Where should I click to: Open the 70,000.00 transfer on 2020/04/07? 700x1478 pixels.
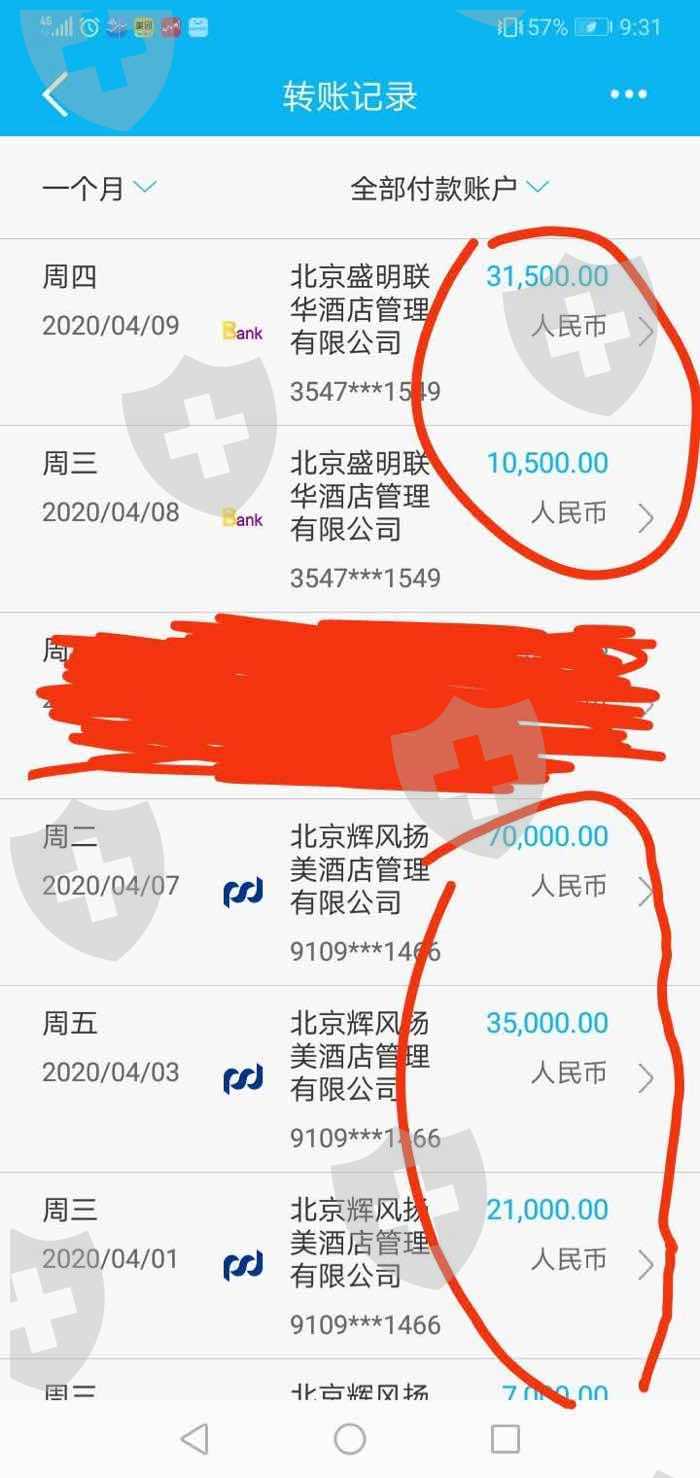(350, 893)
